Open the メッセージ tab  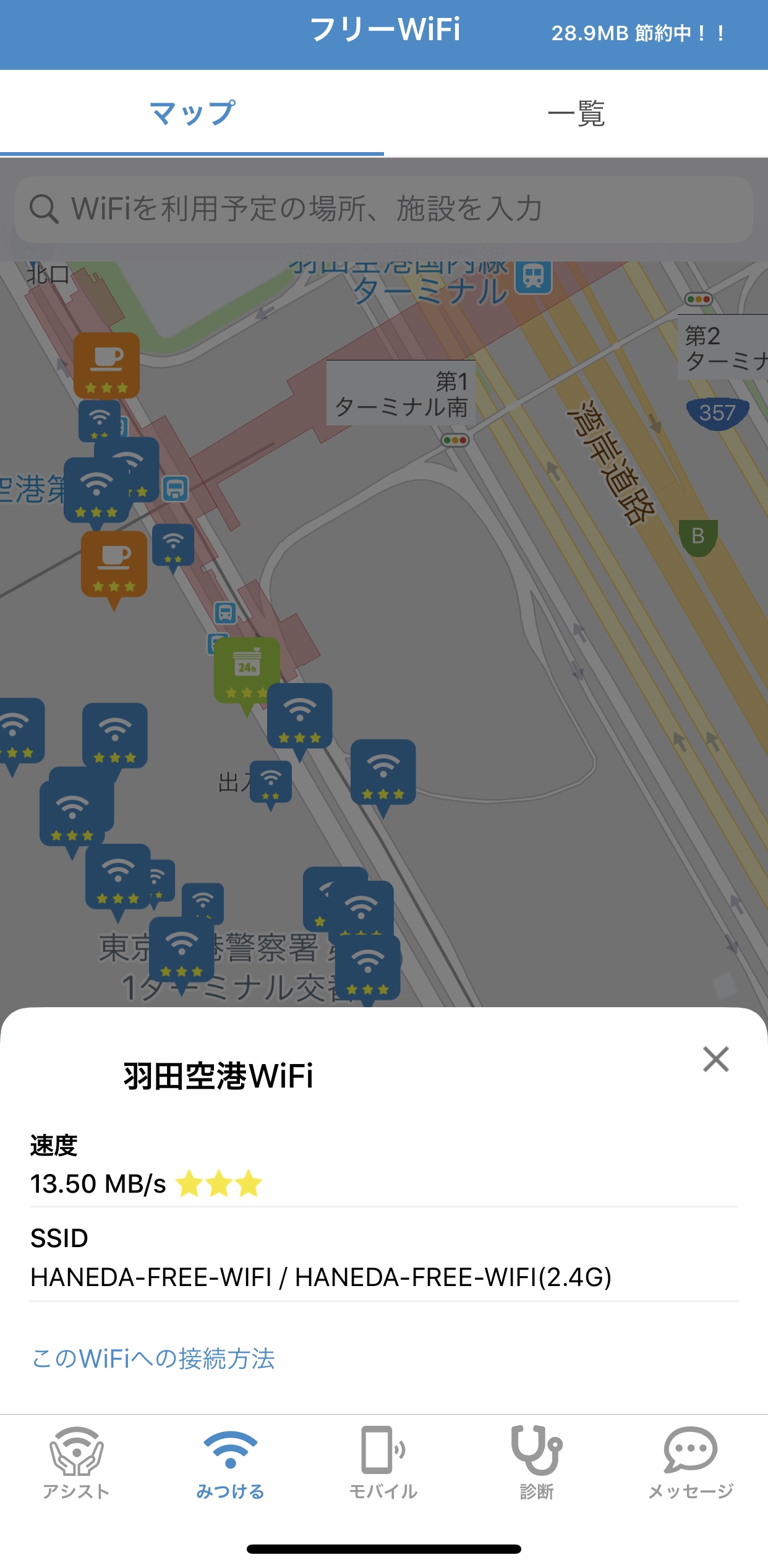point(691,1463)
